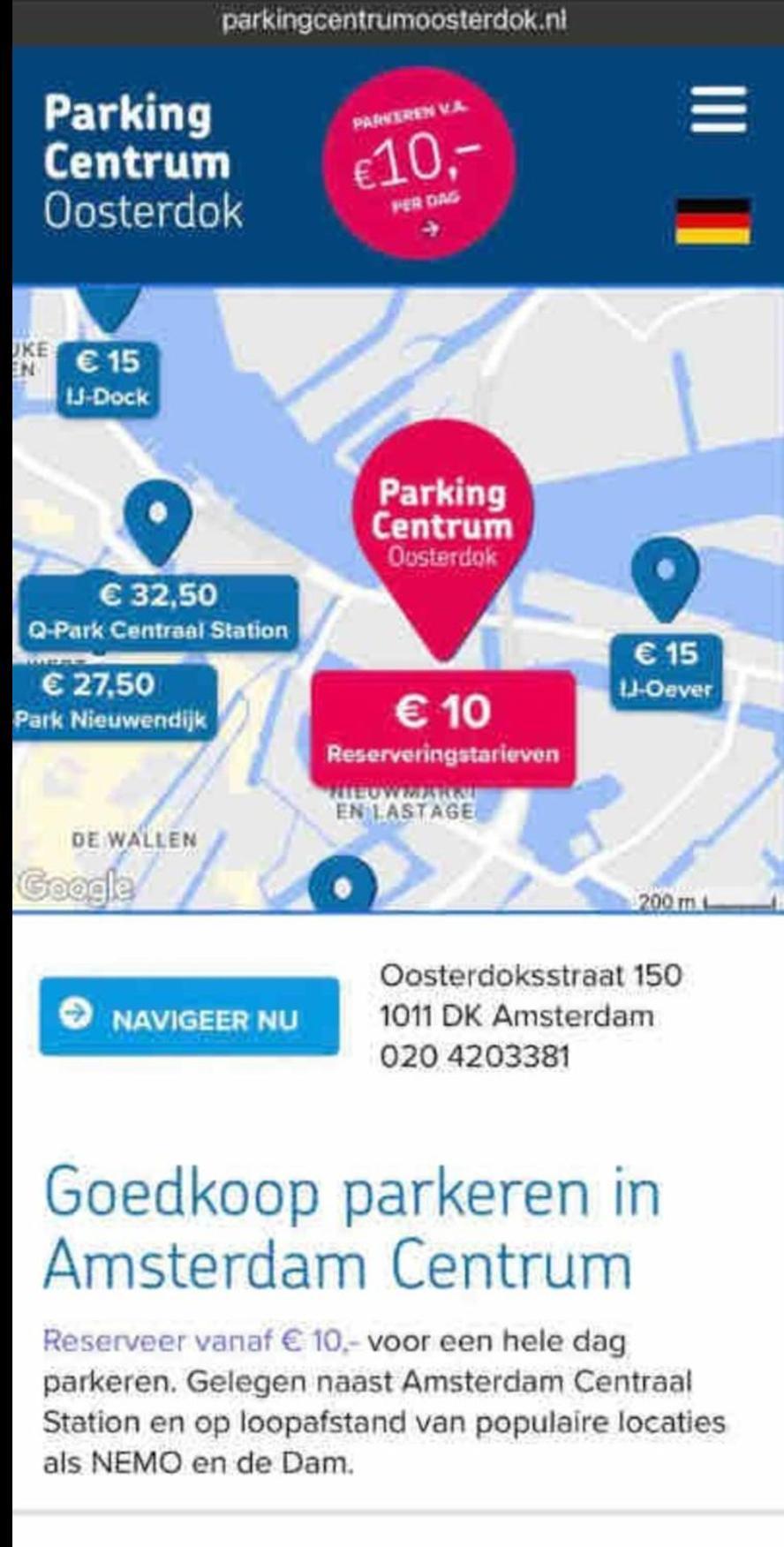Open the Parking Centrum Oosterdok home logo
784x1547 pixels.
(x=142, y=162)
